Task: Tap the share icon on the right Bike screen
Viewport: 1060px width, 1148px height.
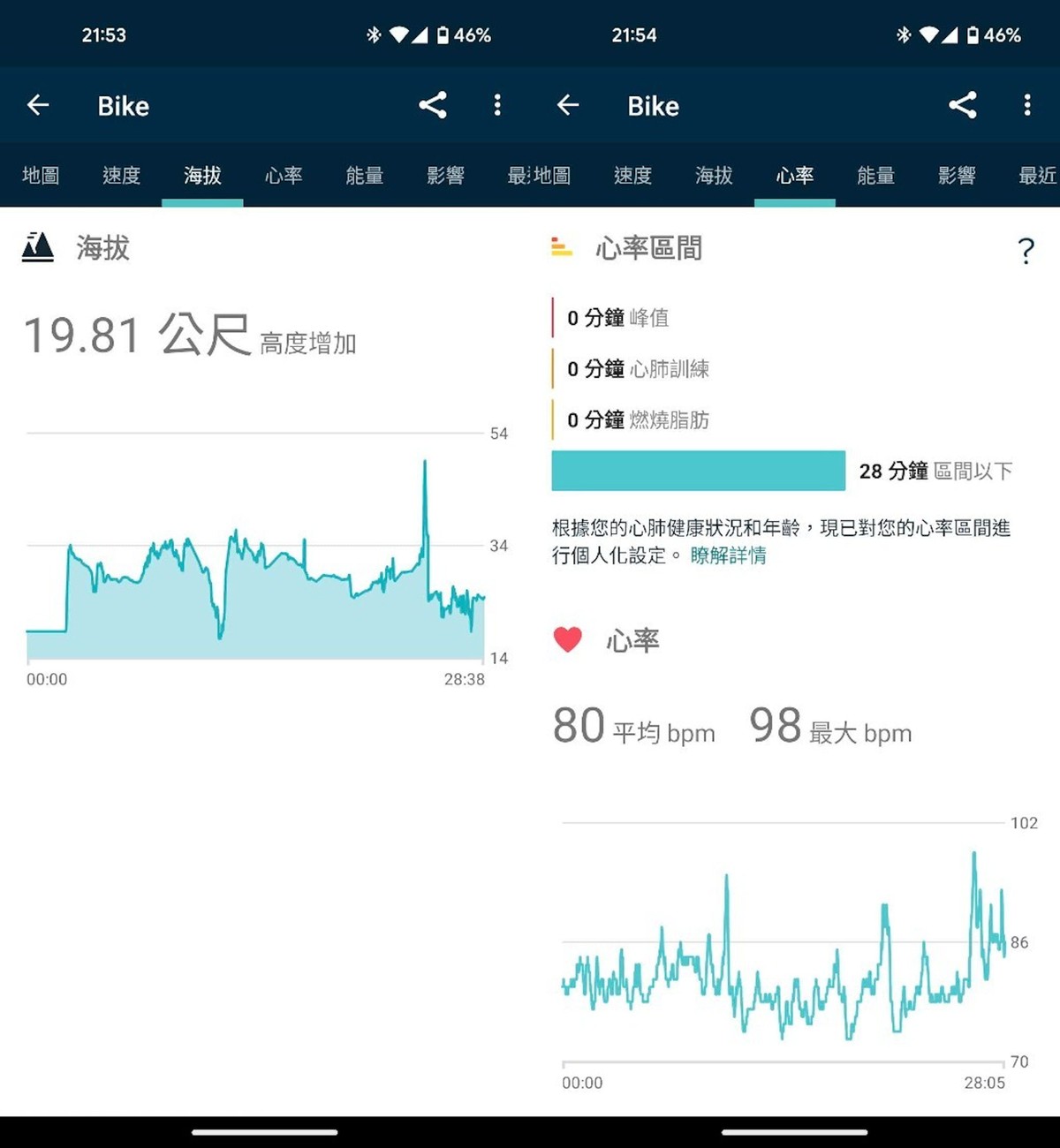Action: pos(962,105)
